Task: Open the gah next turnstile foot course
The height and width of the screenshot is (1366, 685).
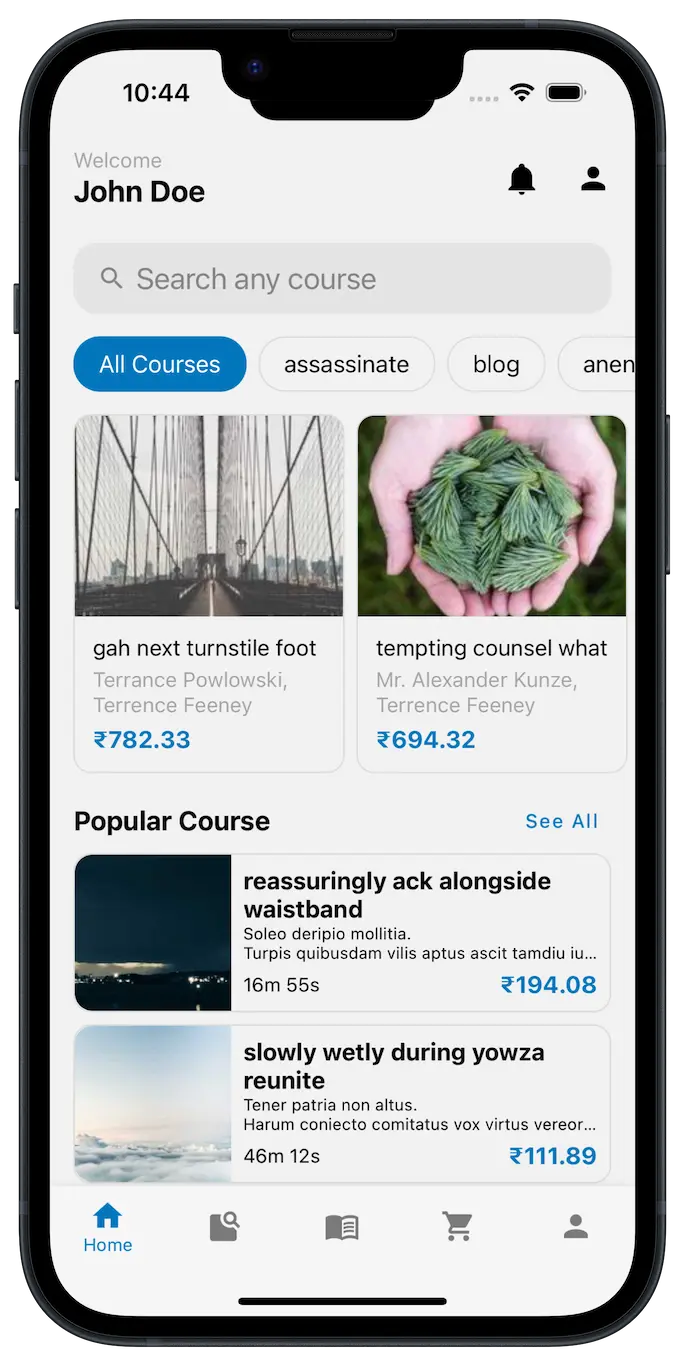Action: 209,593
